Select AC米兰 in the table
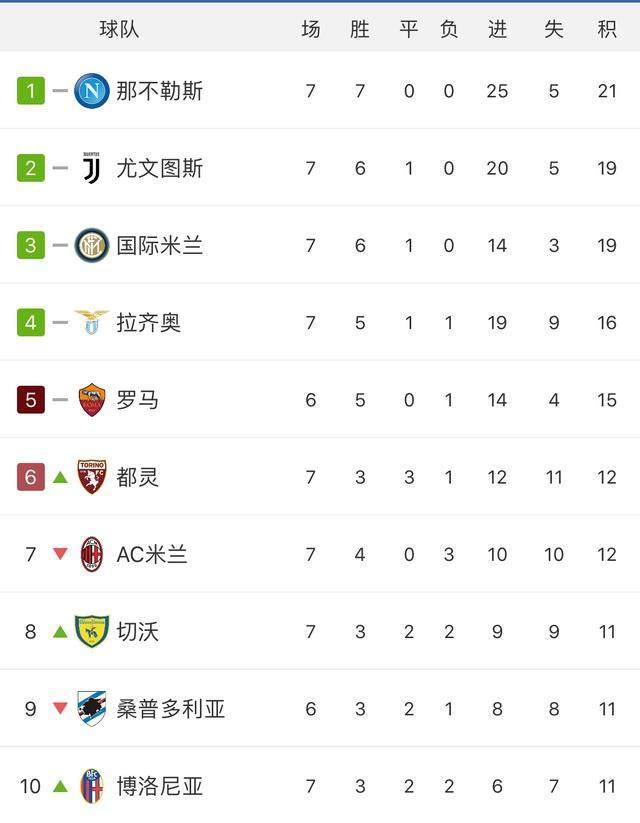The height and width of the screenshot is (823, 640). (151, 554)
